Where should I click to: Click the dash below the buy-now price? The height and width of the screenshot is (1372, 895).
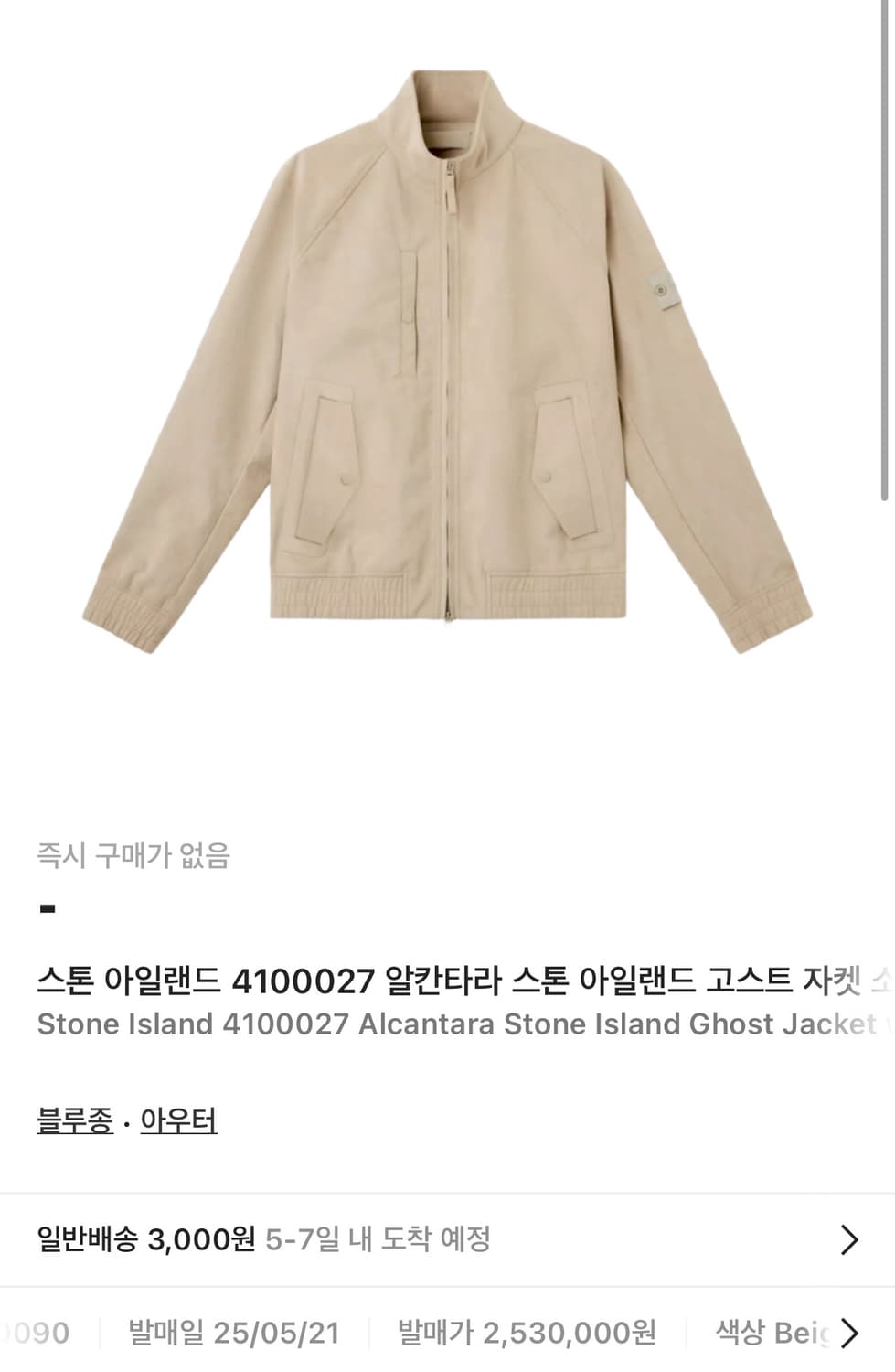48,909
